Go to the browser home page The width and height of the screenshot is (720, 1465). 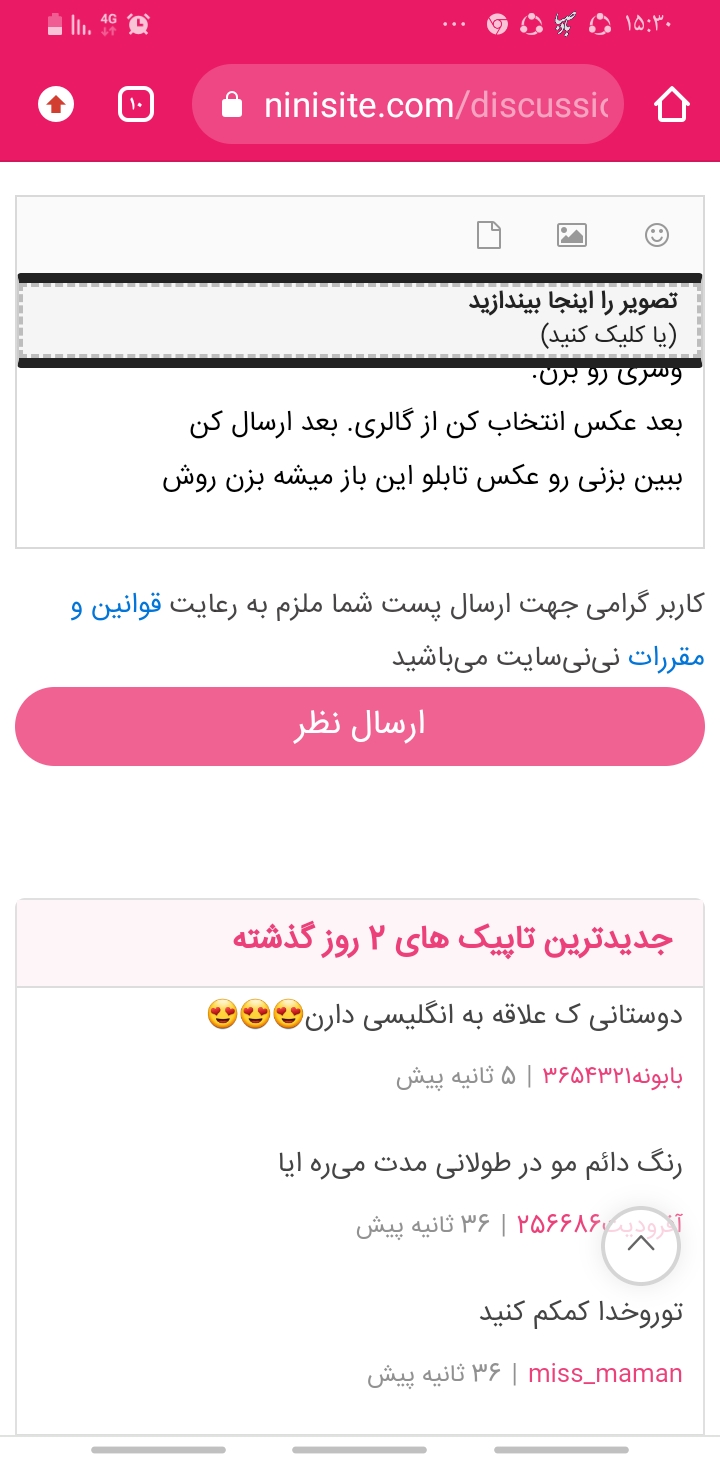pos(672,105)
